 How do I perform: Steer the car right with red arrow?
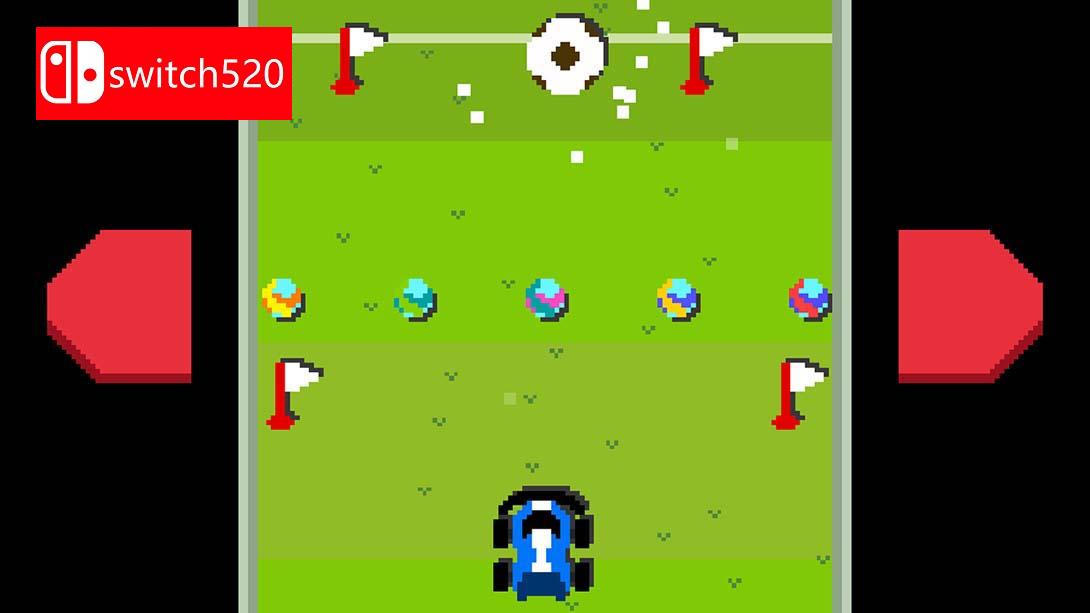pyautogui.click(x=967, y=303)
